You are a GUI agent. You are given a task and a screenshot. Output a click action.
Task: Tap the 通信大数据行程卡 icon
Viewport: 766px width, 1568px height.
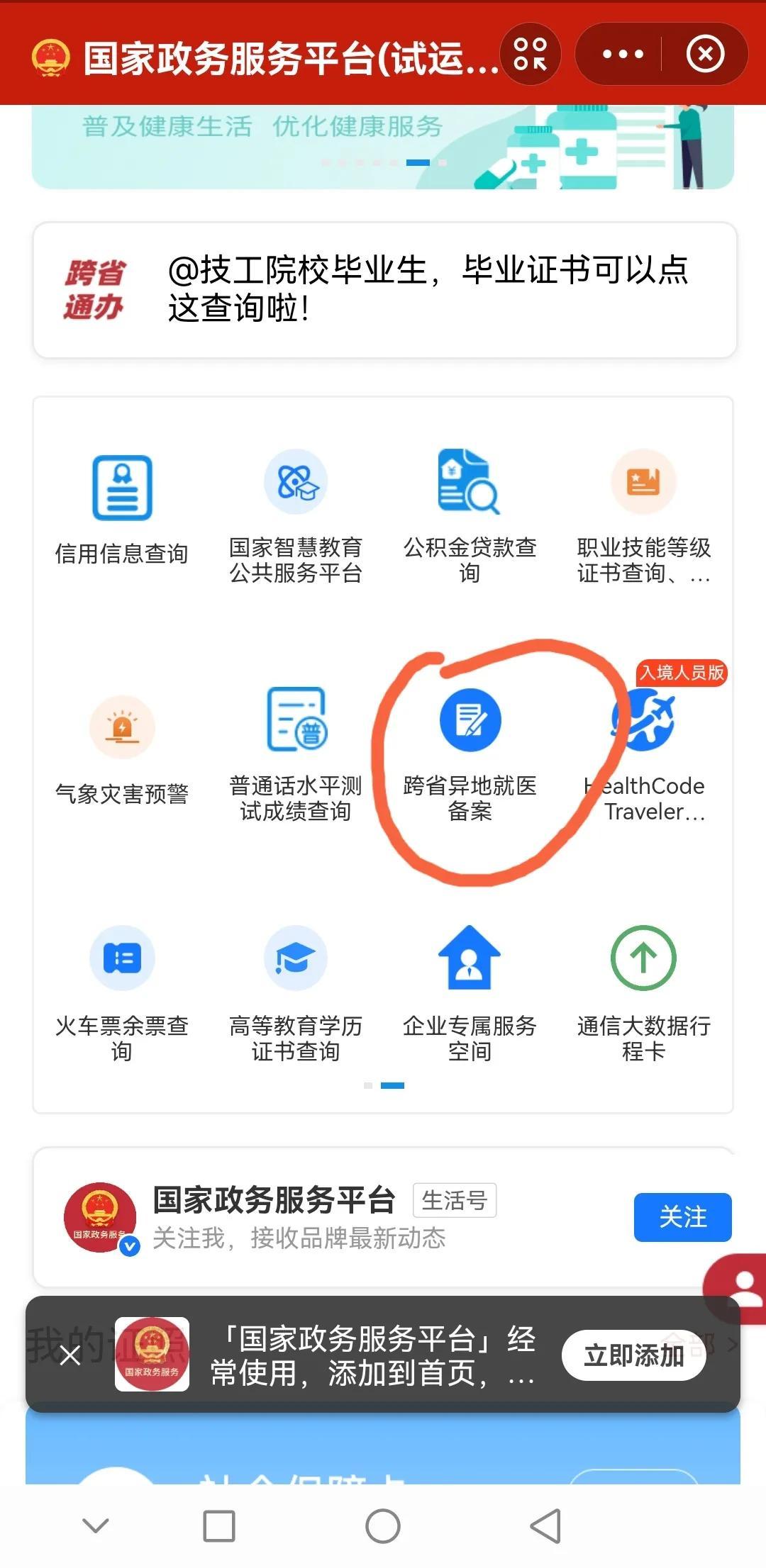[x=642, y=957]
